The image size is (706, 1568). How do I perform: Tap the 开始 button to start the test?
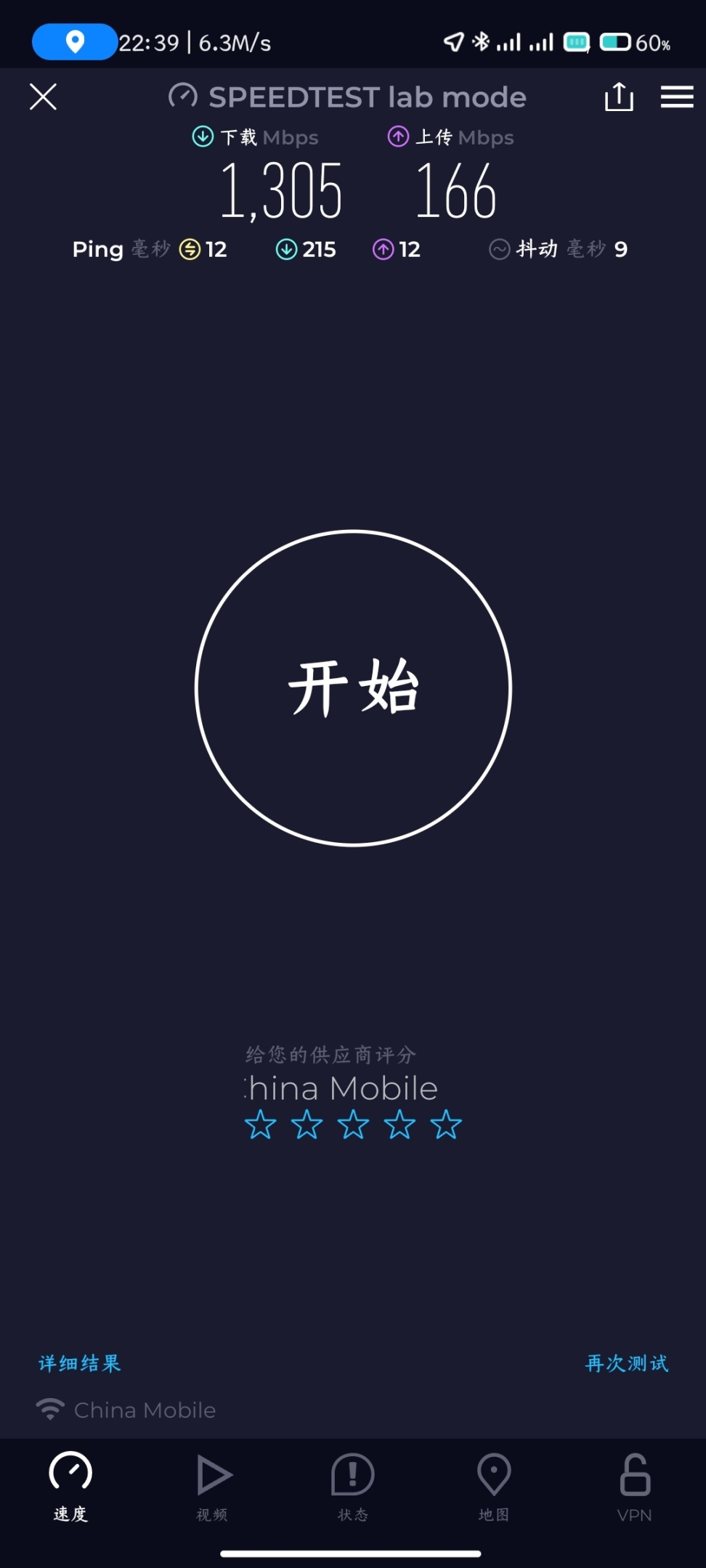[354, 688]
